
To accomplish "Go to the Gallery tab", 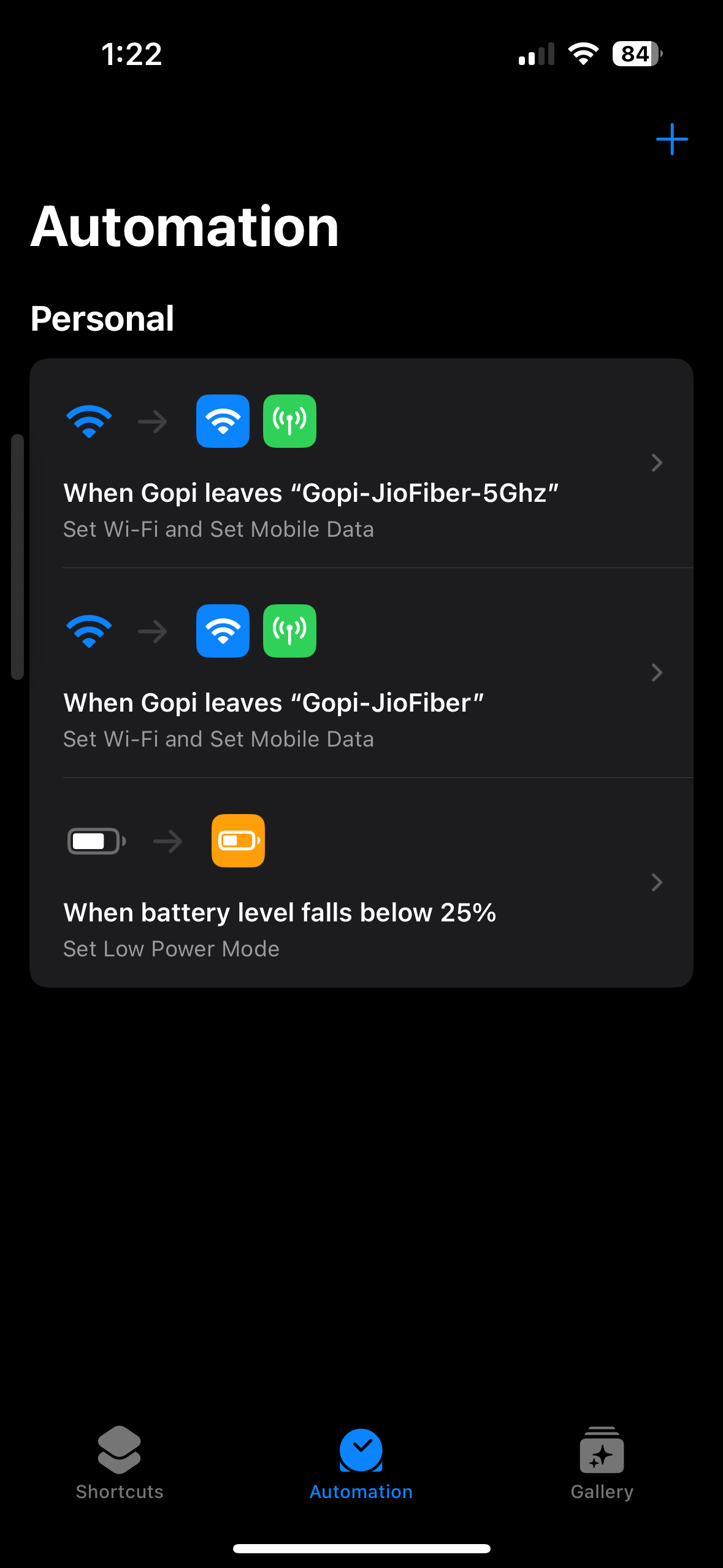I will pyautogui.click(x=602, y=1463).
